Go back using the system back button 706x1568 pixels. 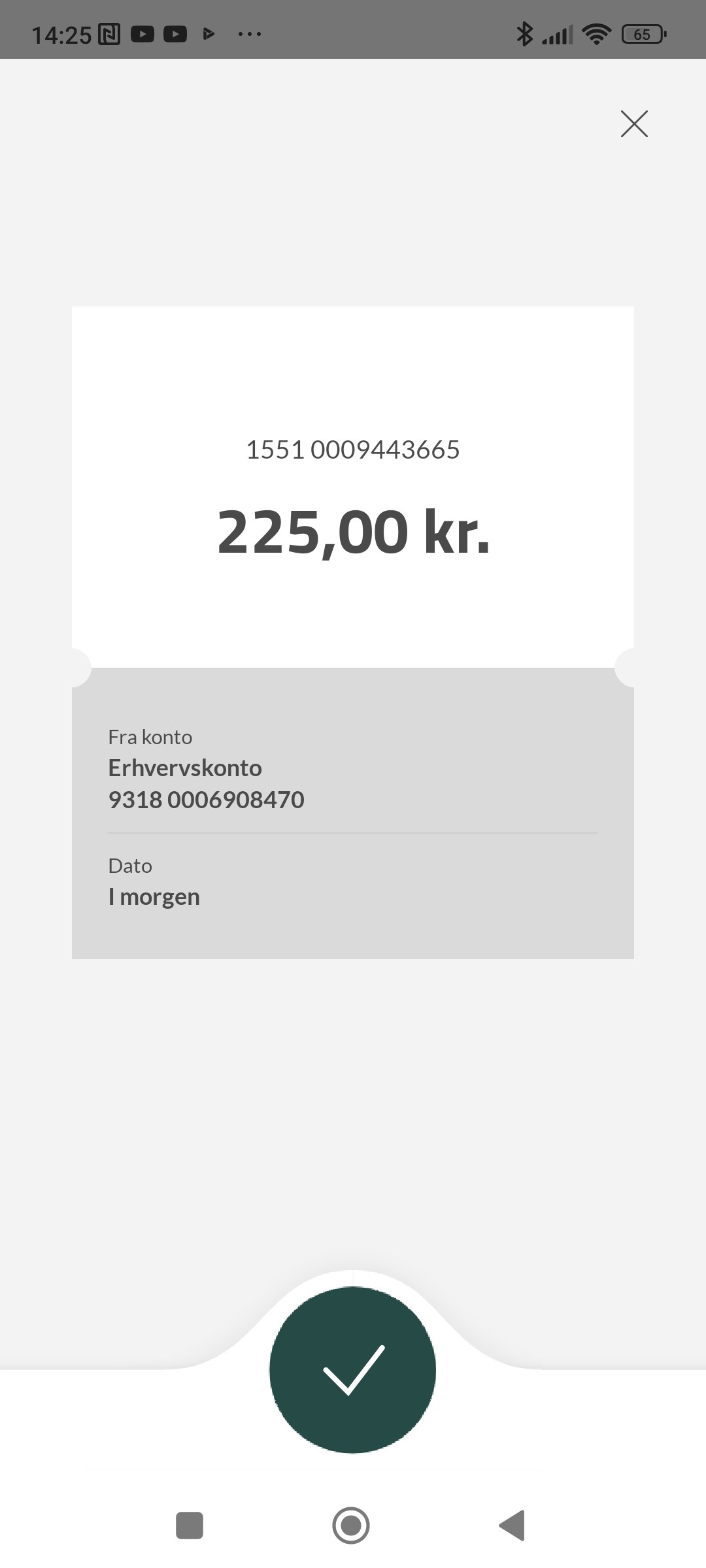tap(513, 1526)
